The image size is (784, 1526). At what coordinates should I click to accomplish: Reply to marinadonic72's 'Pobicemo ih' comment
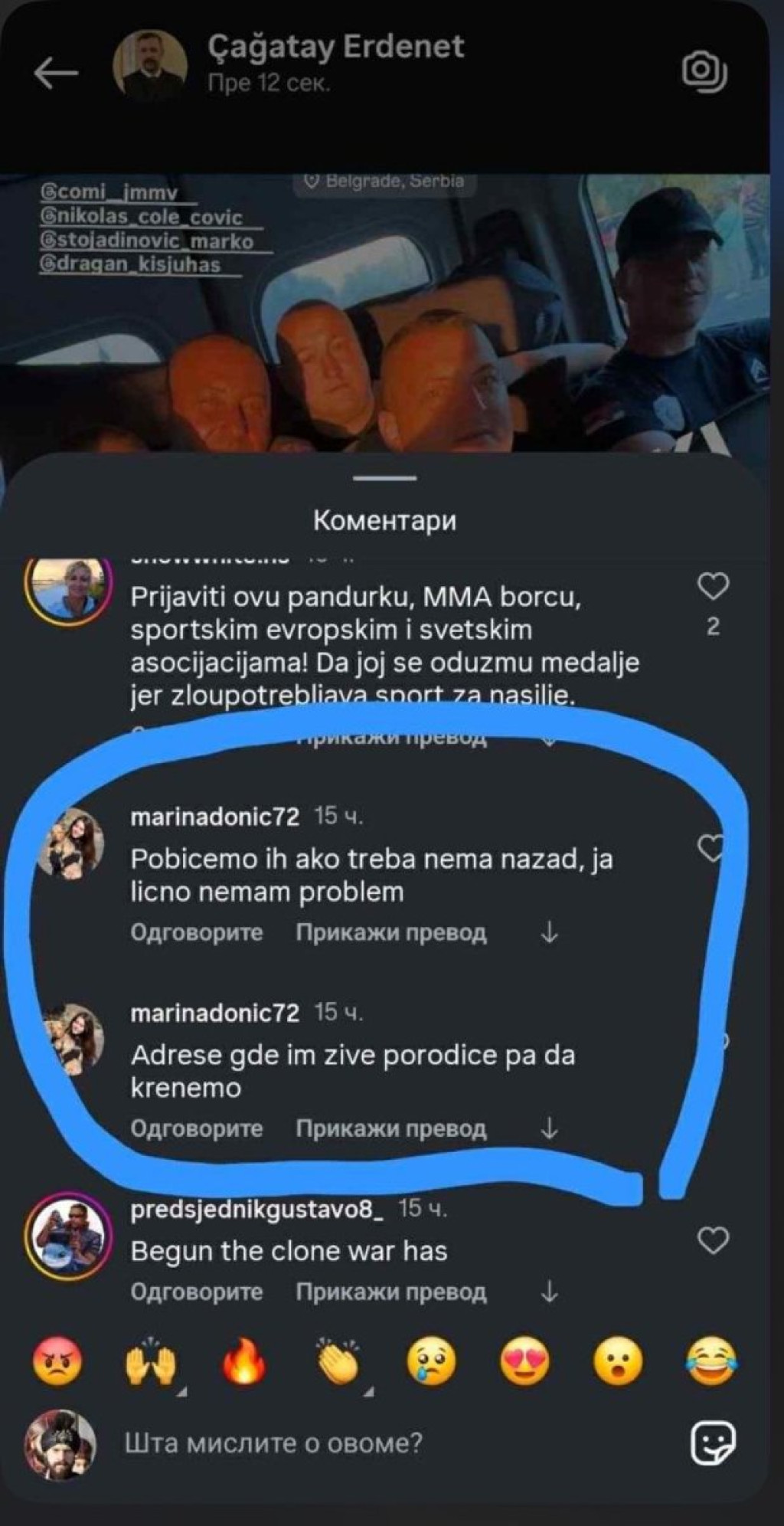pyautogui.click(x=197, y=932)
